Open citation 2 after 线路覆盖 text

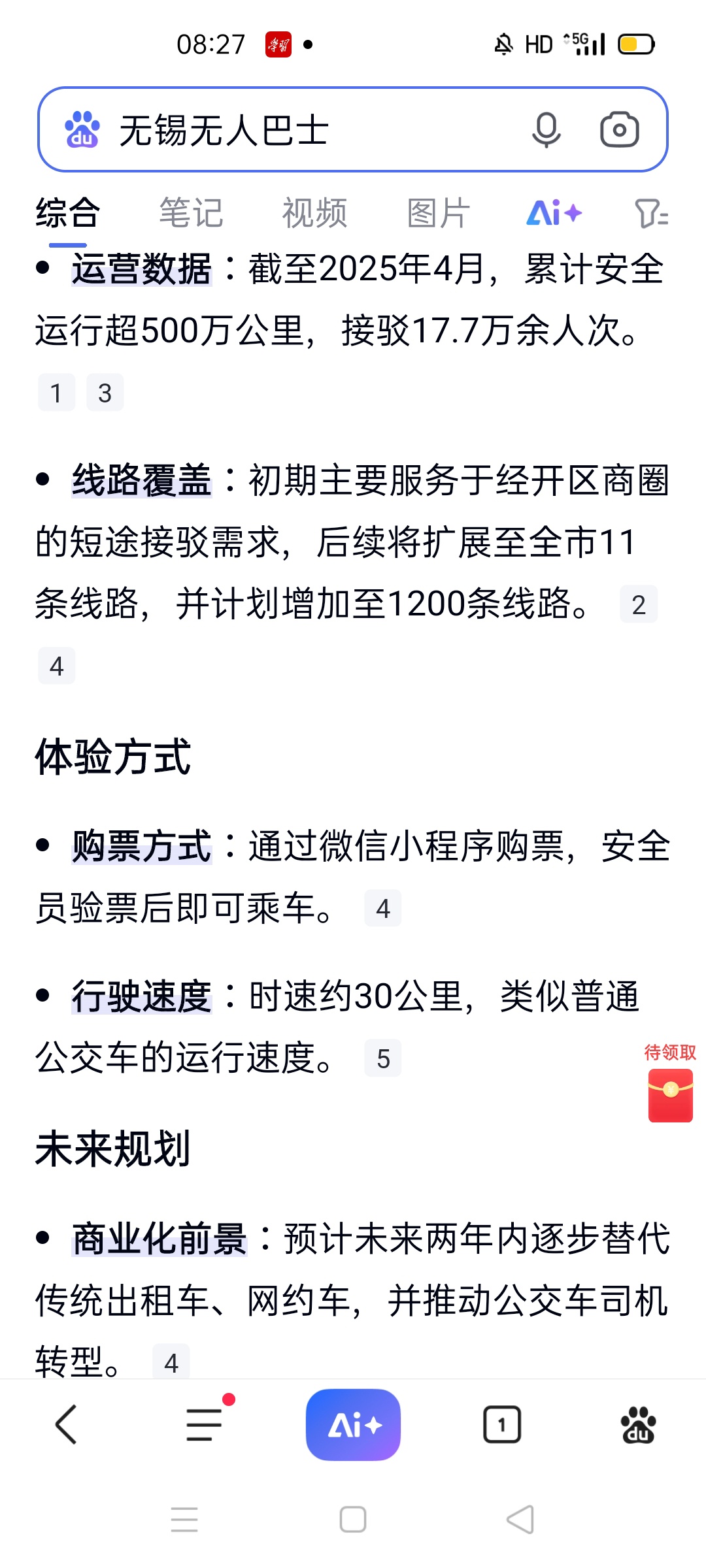tap(639, 604)
